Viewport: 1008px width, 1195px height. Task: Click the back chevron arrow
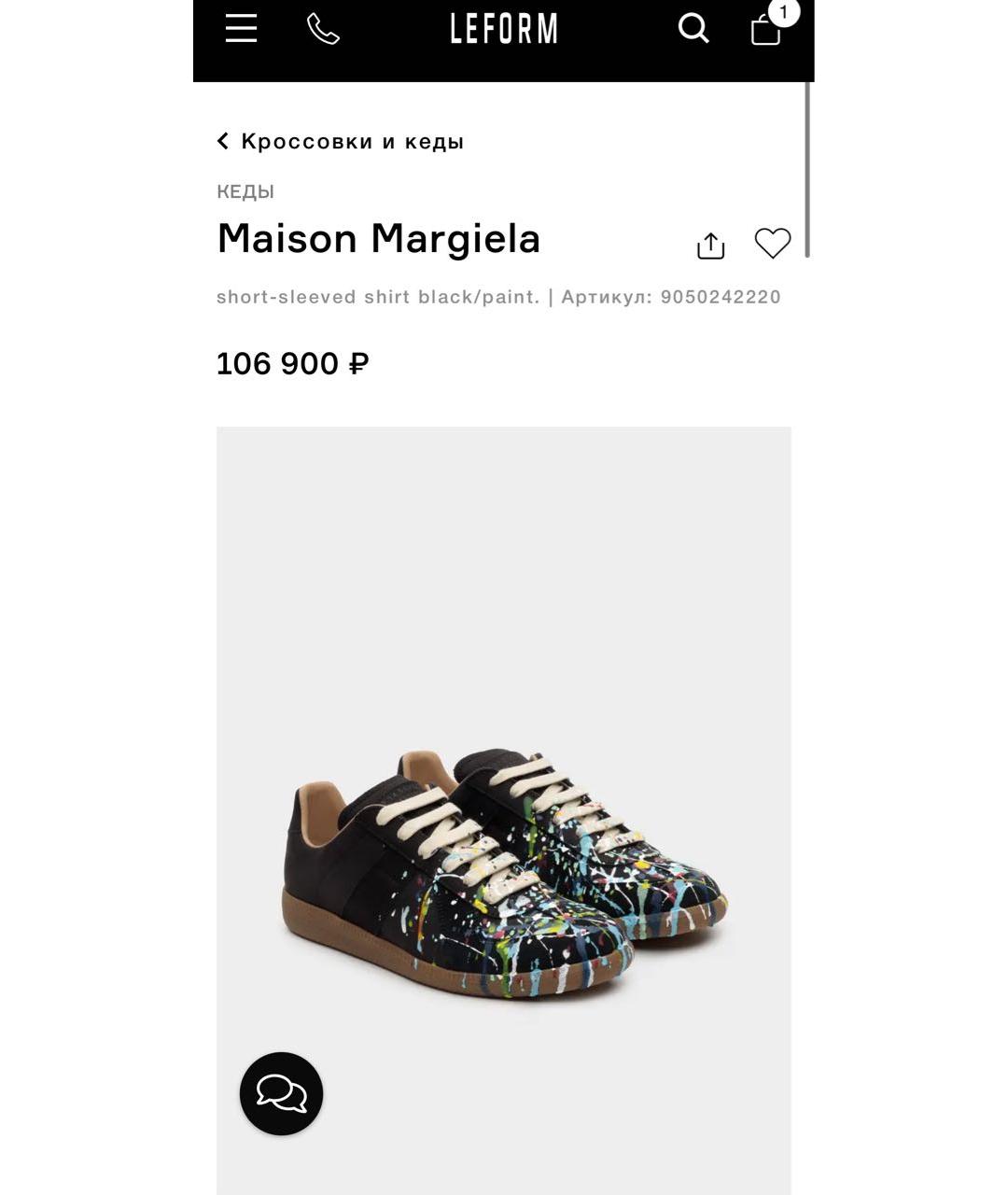(x=222, y=140)
